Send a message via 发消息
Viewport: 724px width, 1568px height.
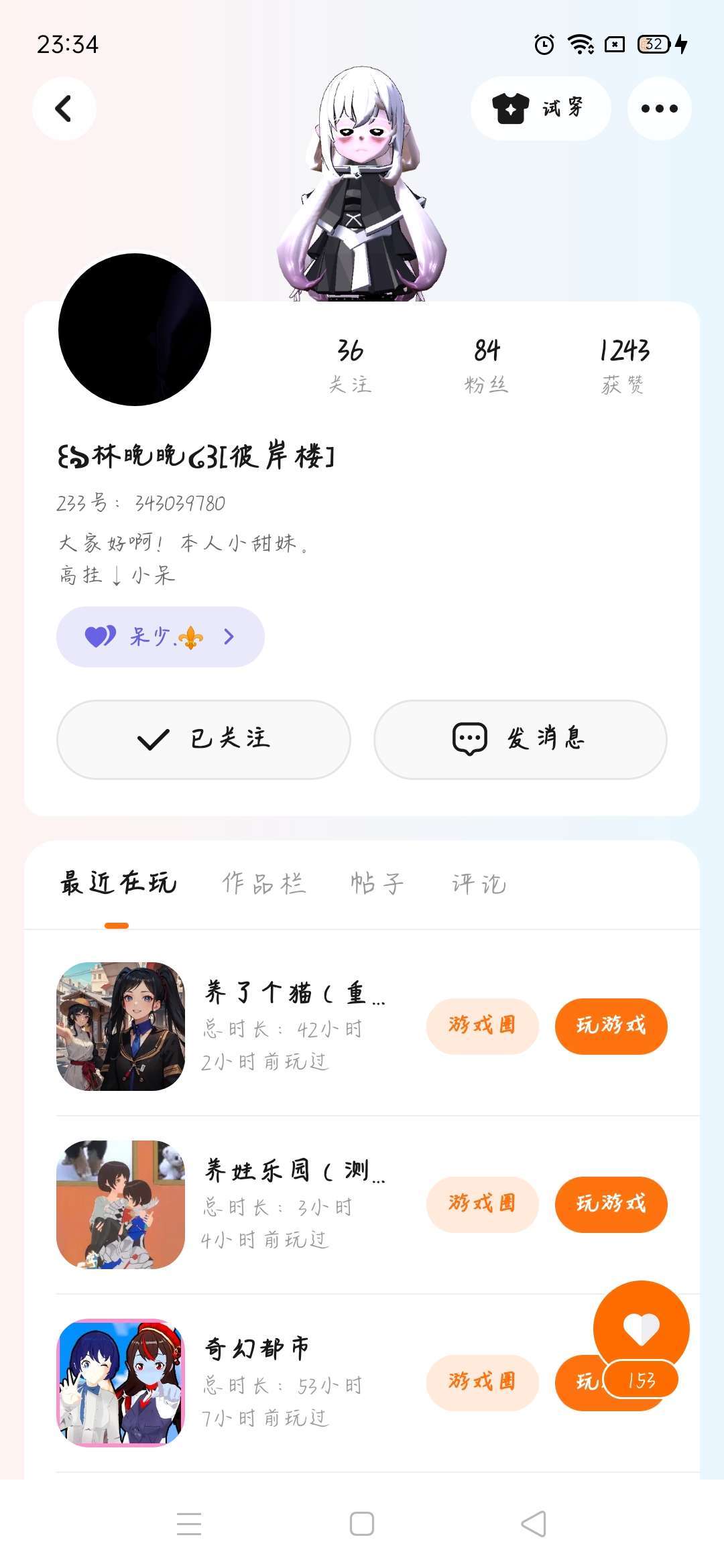pos(520,739)
